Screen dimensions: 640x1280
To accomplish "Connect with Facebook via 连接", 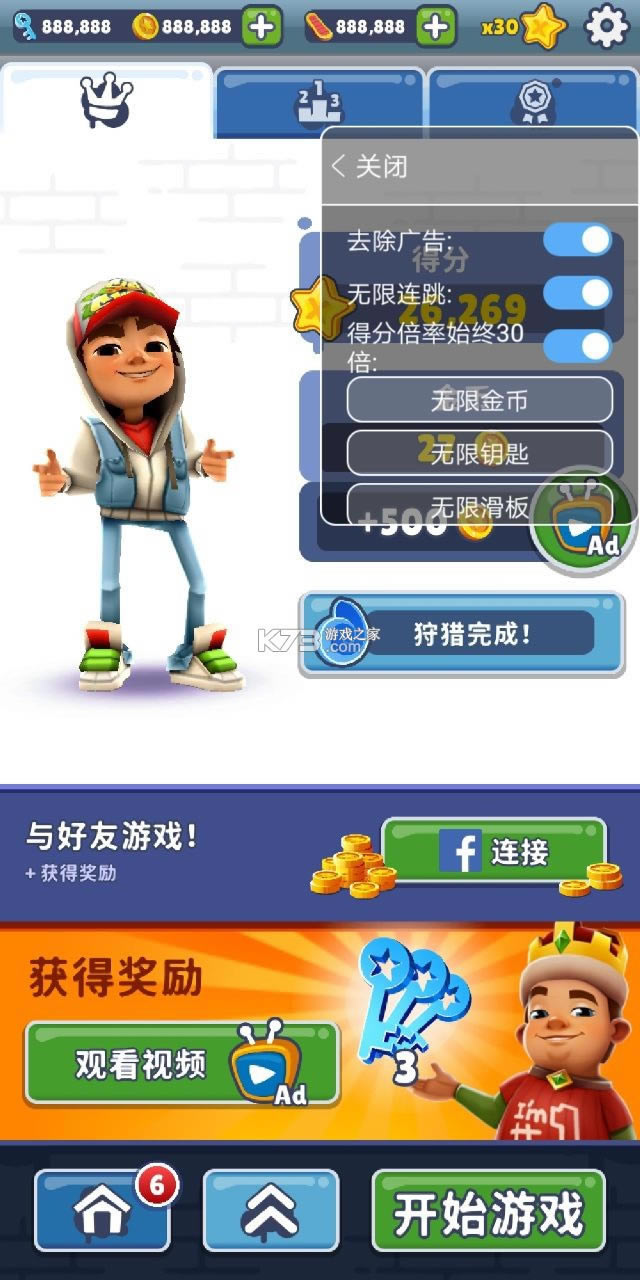I will click(x=494, y=852).
